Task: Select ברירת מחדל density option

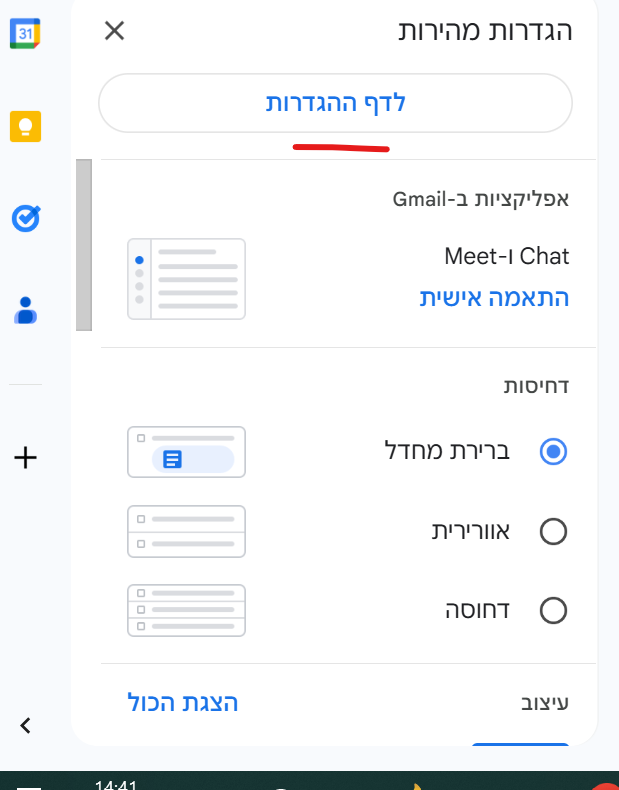Action: tap(553, 452)
